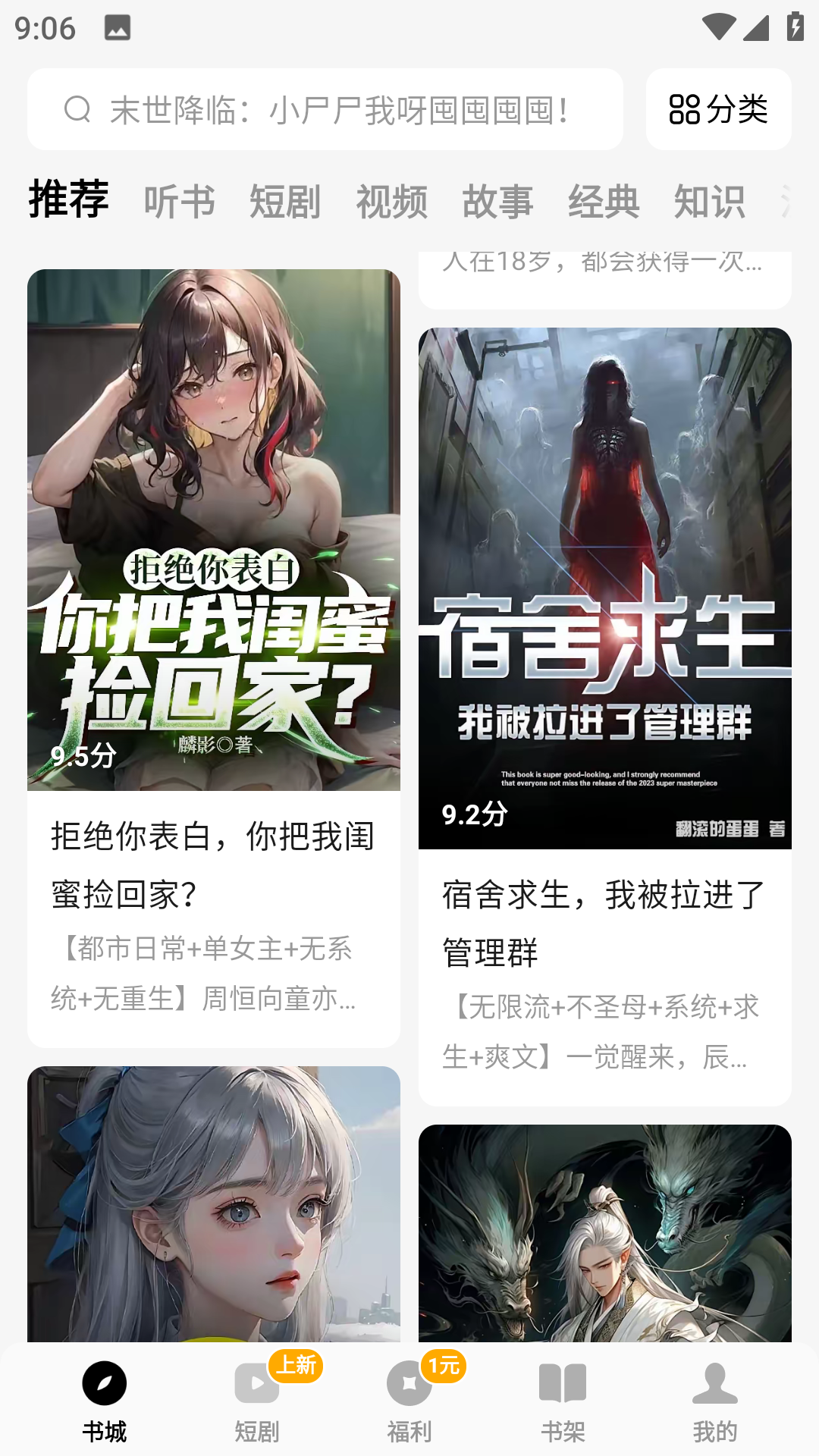The width and height of the screenshot is (819, 1456).
Task: Open the 分类 categories button
Action: 718,110
